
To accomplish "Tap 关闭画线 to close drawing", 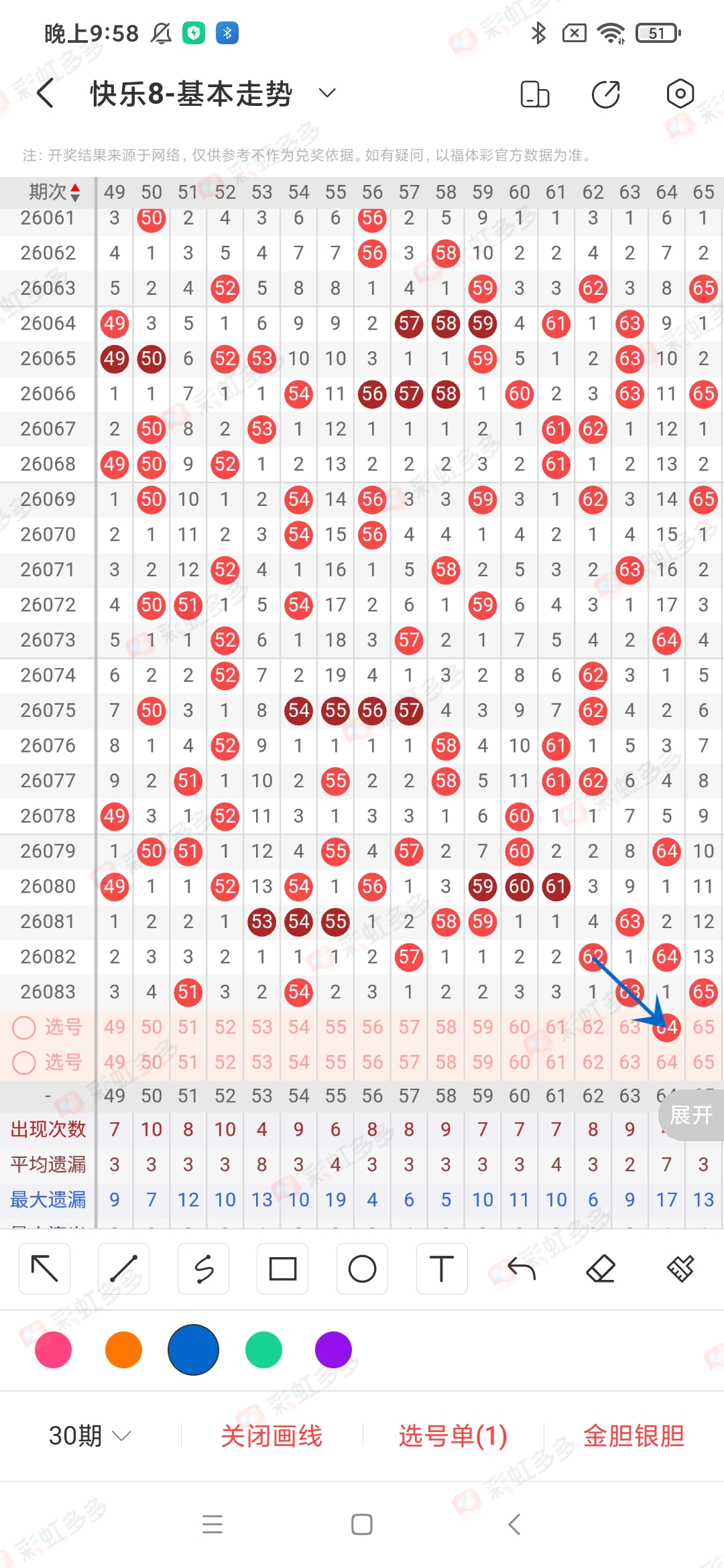I will coord(271,1435).
